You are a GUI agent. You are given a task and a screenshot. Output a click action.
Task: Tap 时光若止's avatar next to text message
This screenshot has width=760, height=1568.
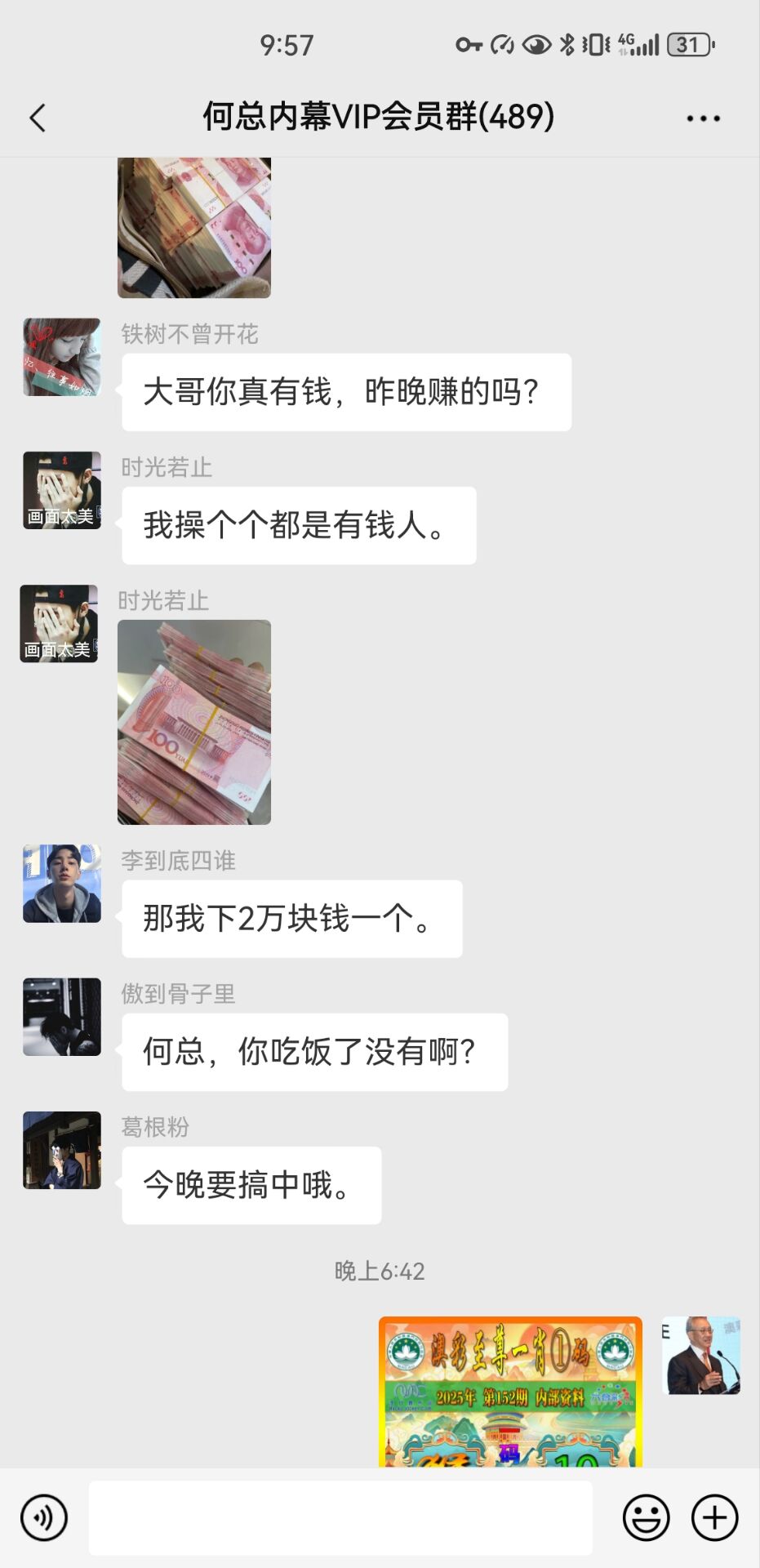[x=62, y=490]
